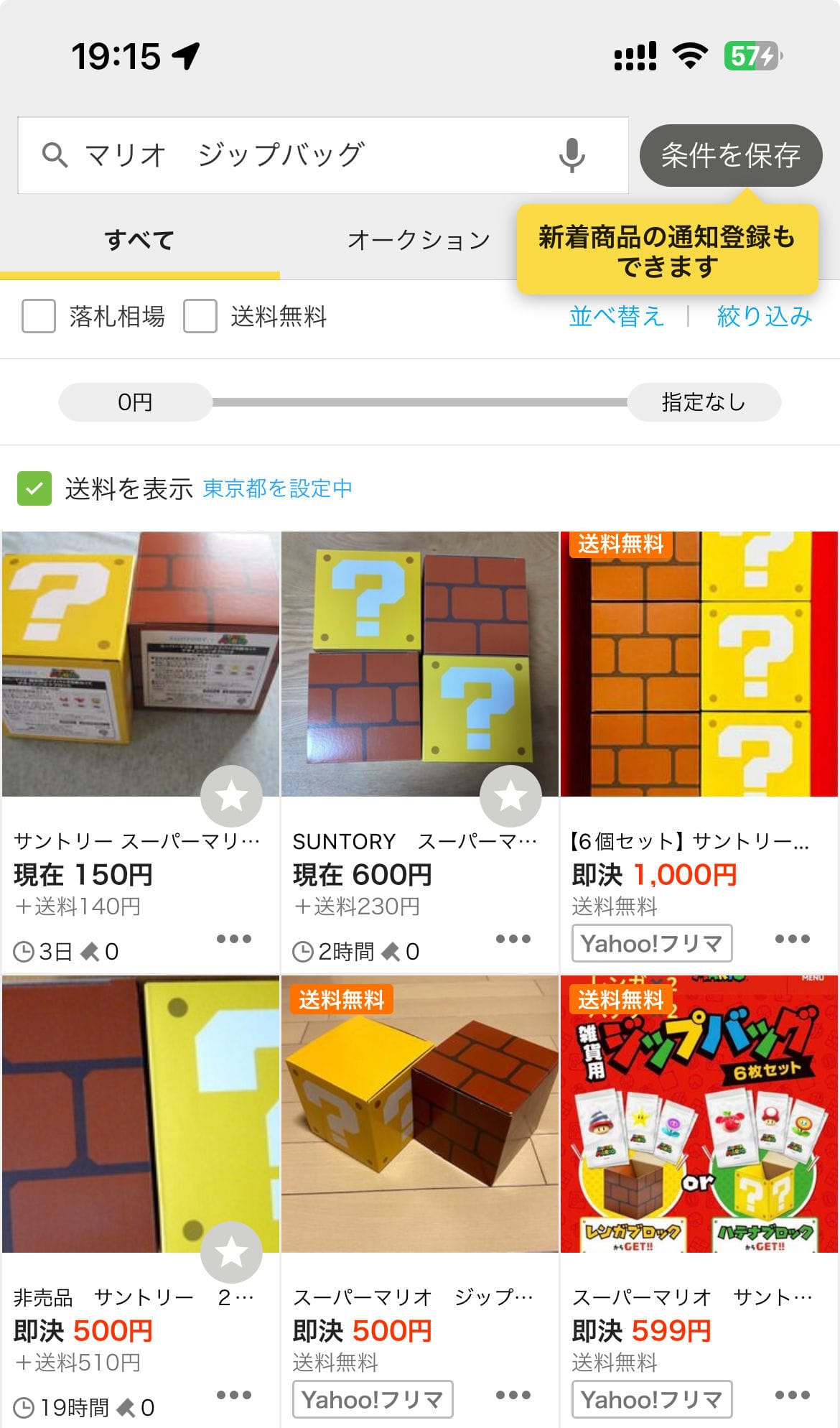Start voice search with the microphone
840x1428 pixels.
pyautogui.click(x=571, y=155)
